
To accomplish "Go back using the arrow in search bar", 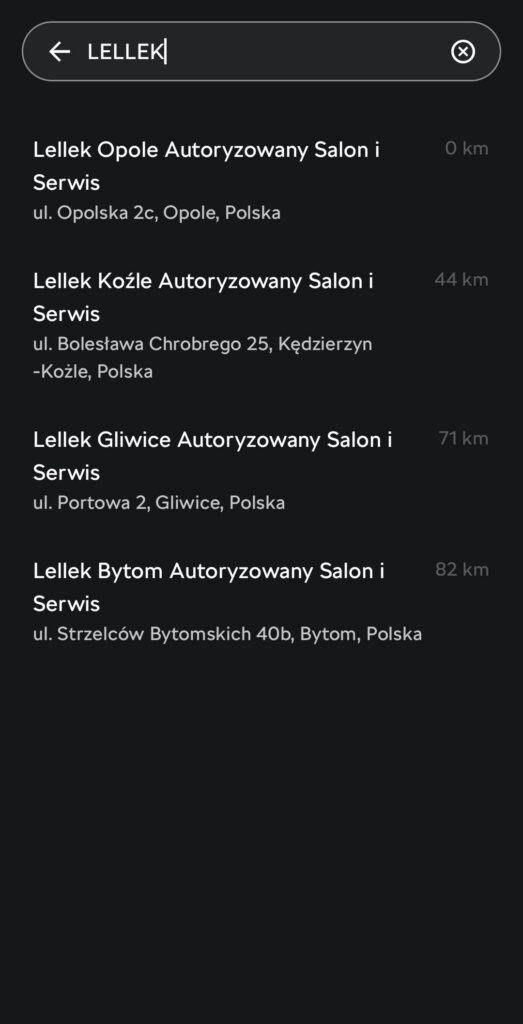I will 59,52.
